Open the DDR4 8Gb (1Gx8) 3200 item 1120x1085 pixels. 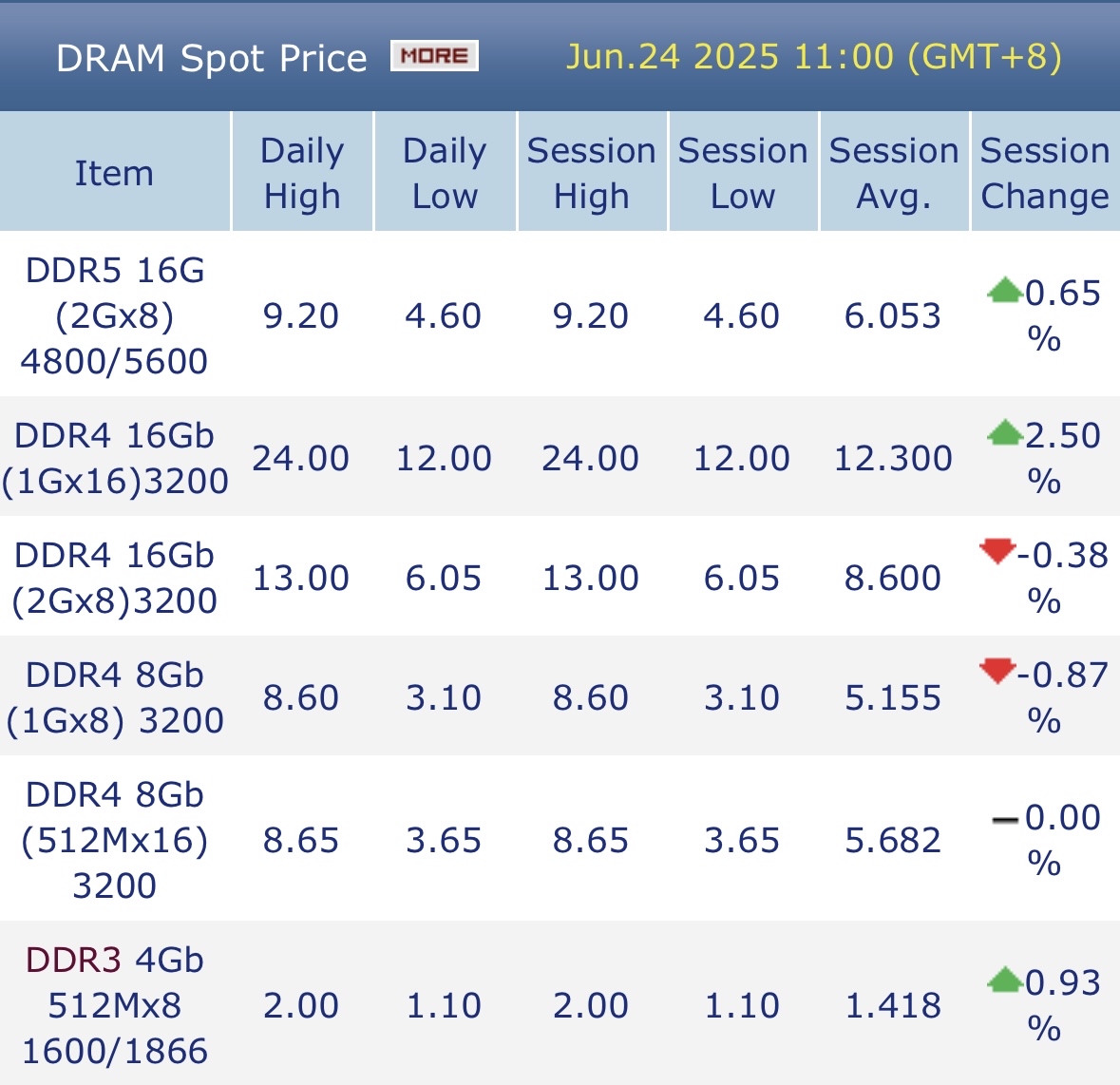[x=114, y=697]
